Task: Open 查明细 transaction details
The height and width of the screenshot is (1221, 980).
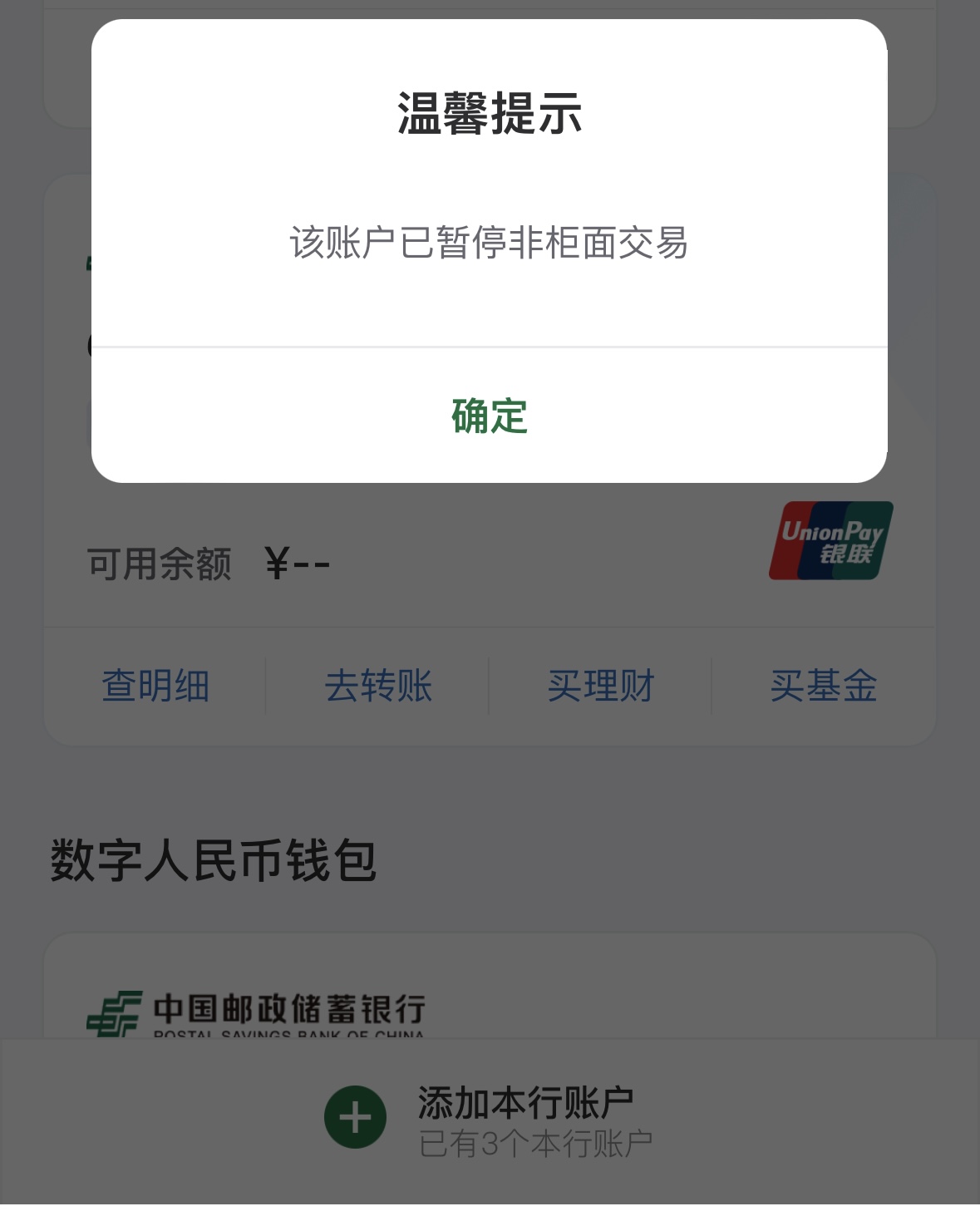Action: (155, 687)
